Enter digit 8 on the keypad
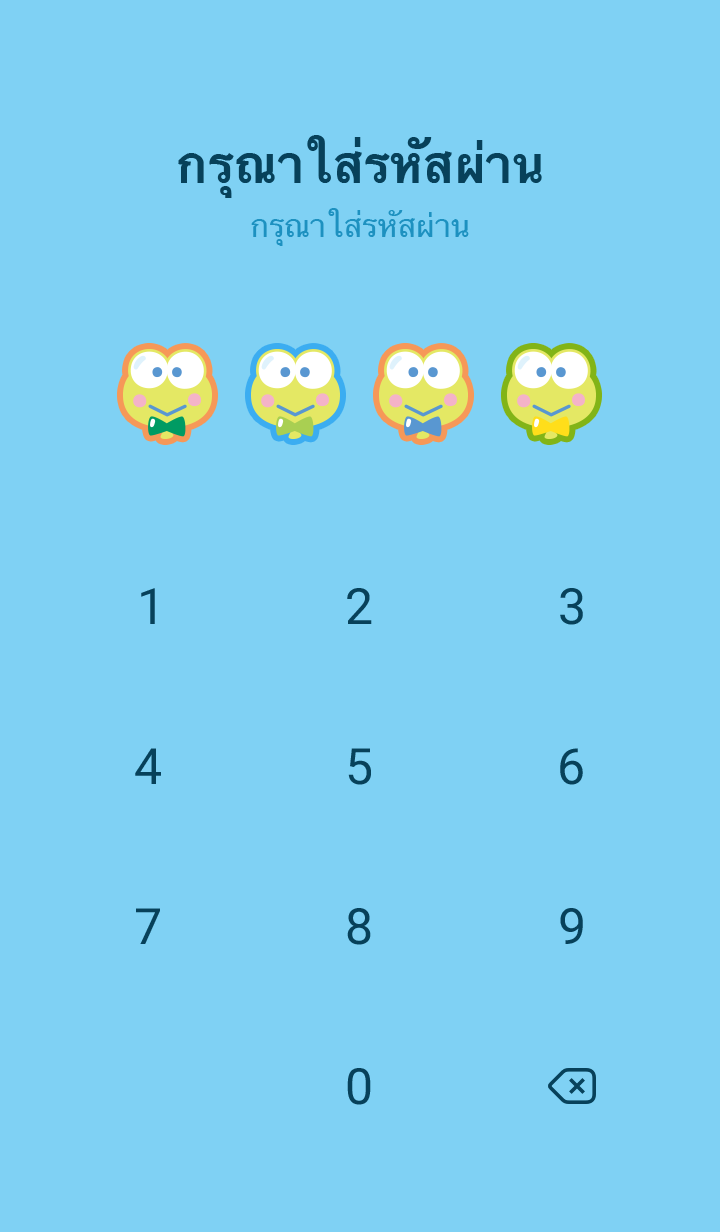Image resolution: width=720 pixels, height=1232 pixels. [x=359, y=927]
